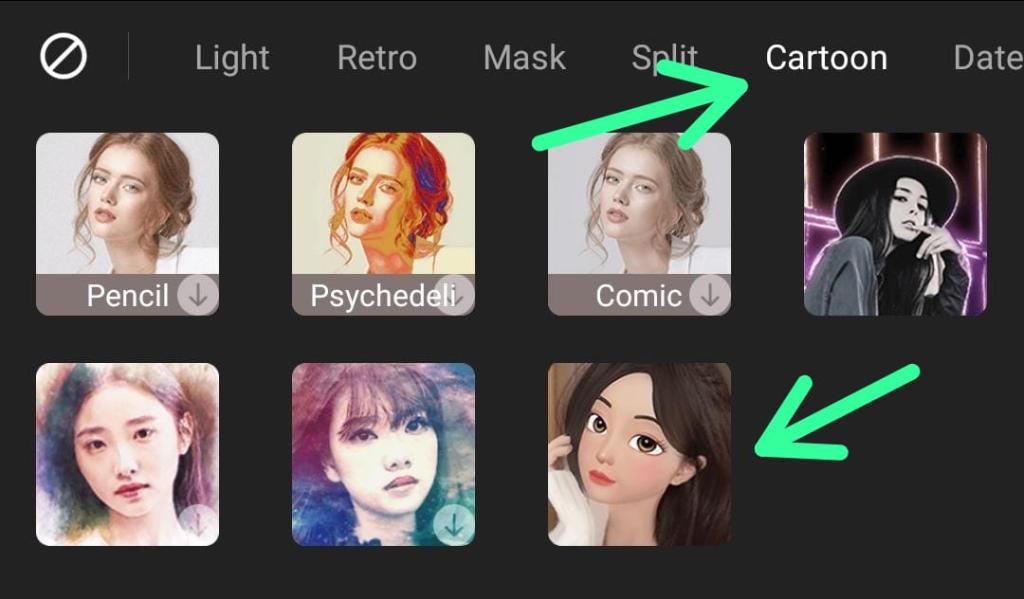The width and height of the screenshot is (1024, 599).
Task: Switch to the Split tab
Action: click(664, 58)
